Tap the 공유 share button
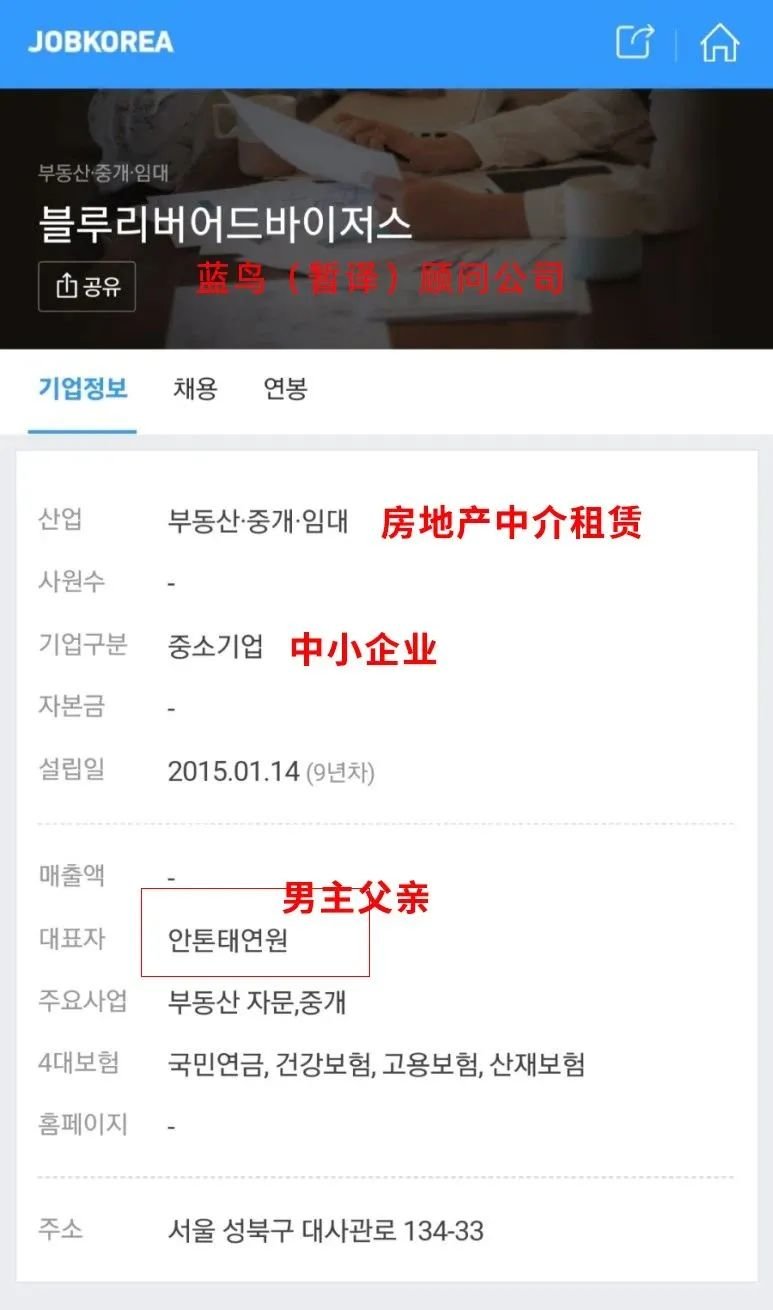Screen dimensions: 773x1310 [x=87, y=286]
